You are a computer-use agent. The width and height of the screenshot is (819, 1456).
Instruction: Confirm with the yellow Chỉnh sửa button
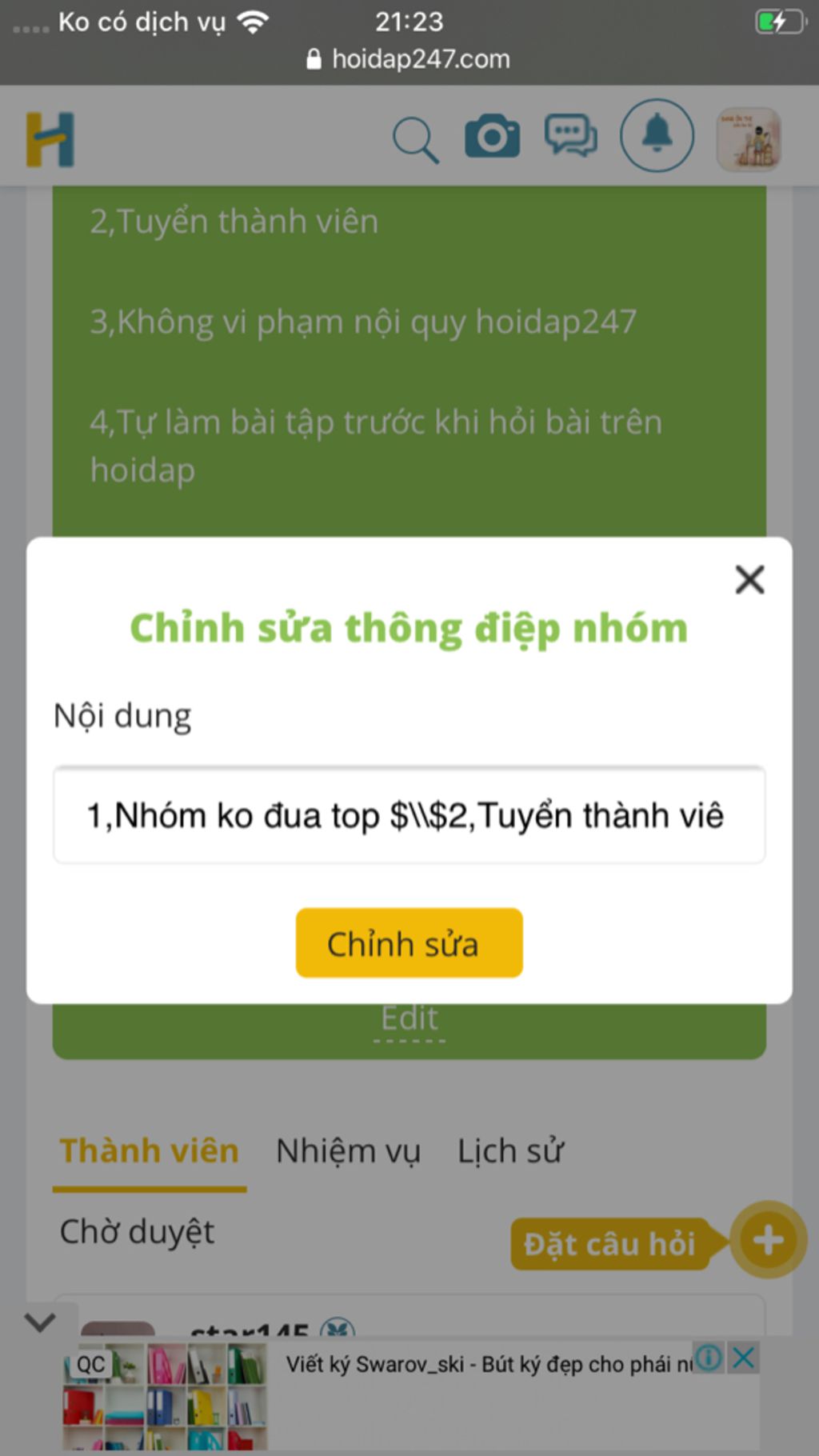[409, 942]
